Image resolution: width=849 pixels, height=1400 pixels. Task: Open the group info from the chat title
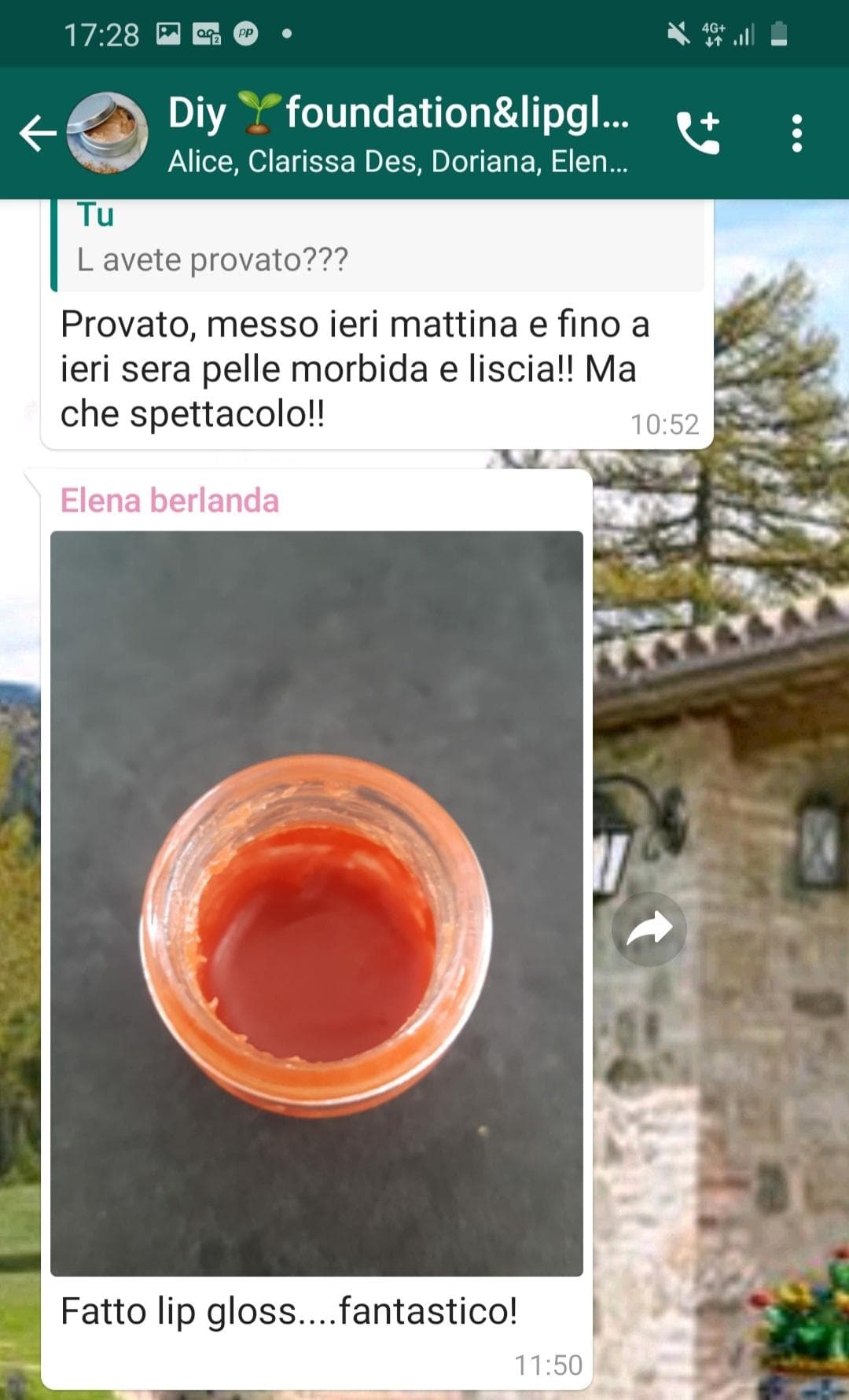click(398, 132)
